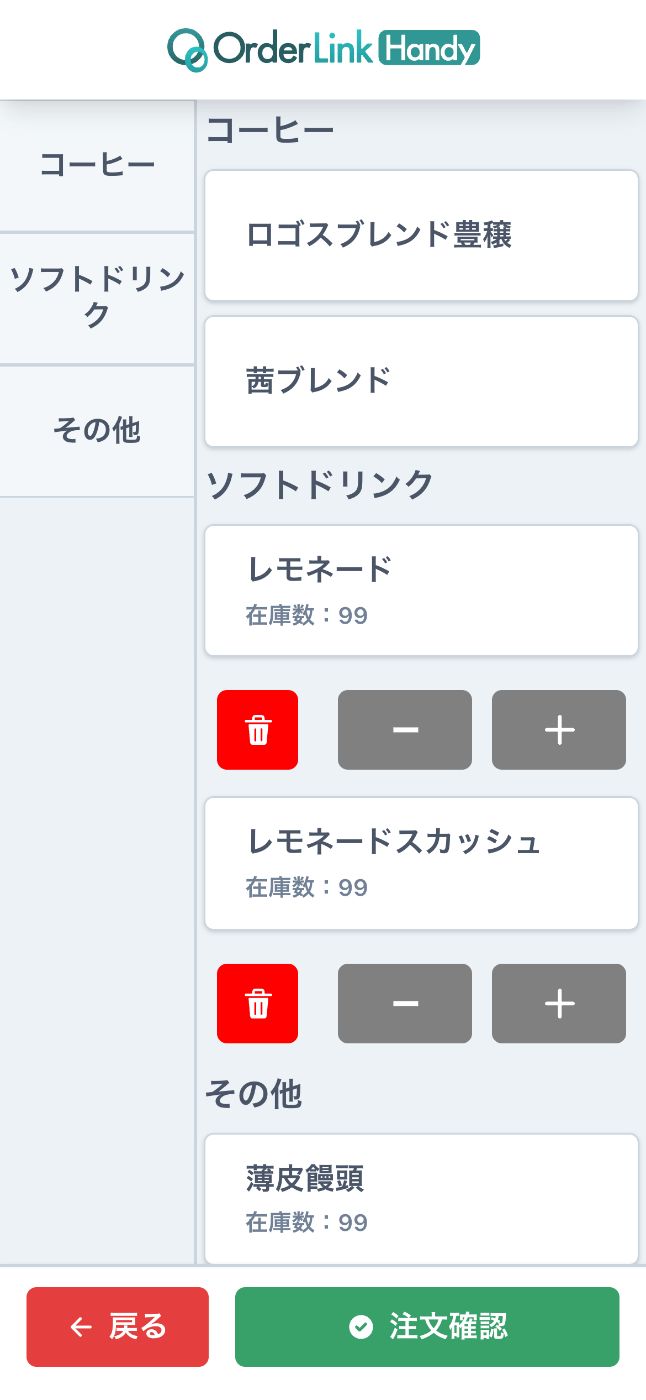The image size is (646, 1400).
Task: Delete レモネード using the trash button
Action: click(x=257, y=730)
